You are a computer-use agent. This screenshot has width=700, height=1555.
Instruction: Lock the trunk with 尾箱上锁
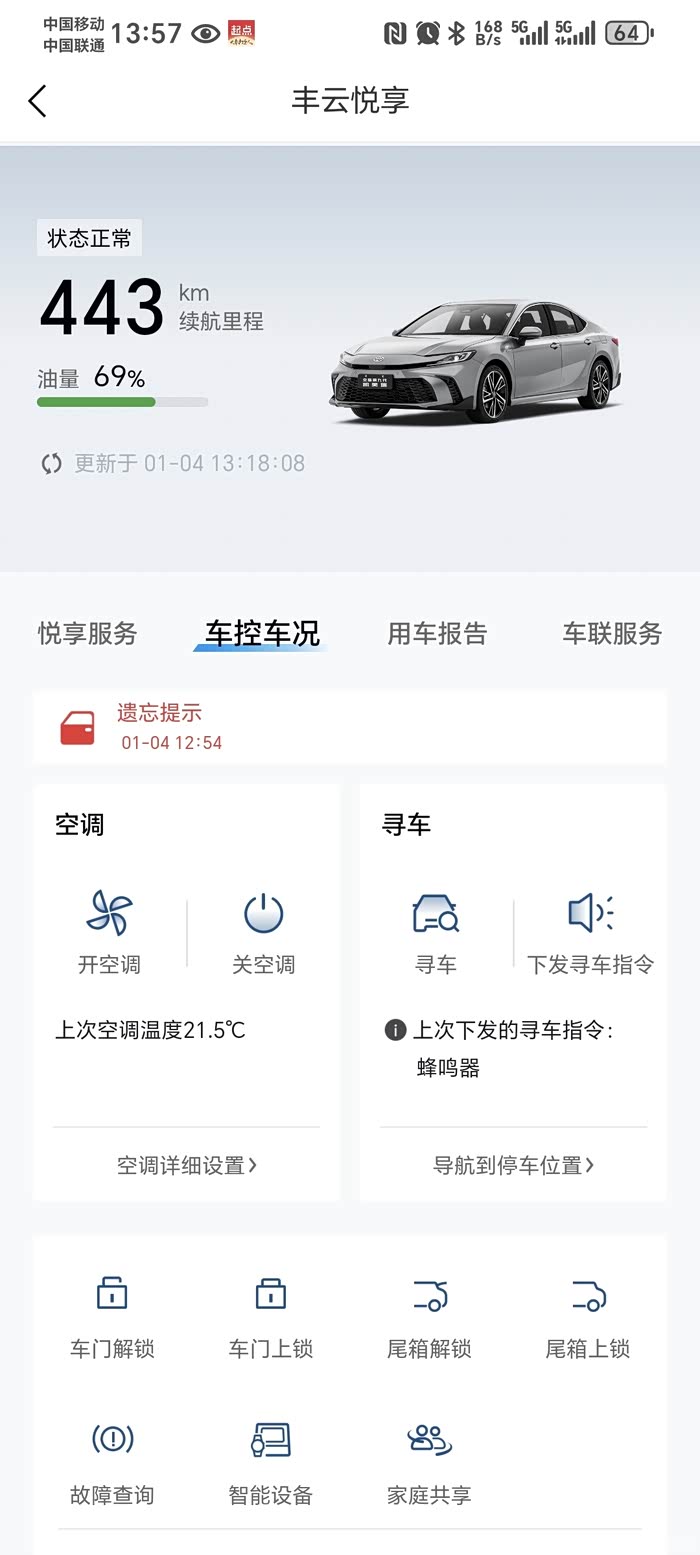[588, 1316]
